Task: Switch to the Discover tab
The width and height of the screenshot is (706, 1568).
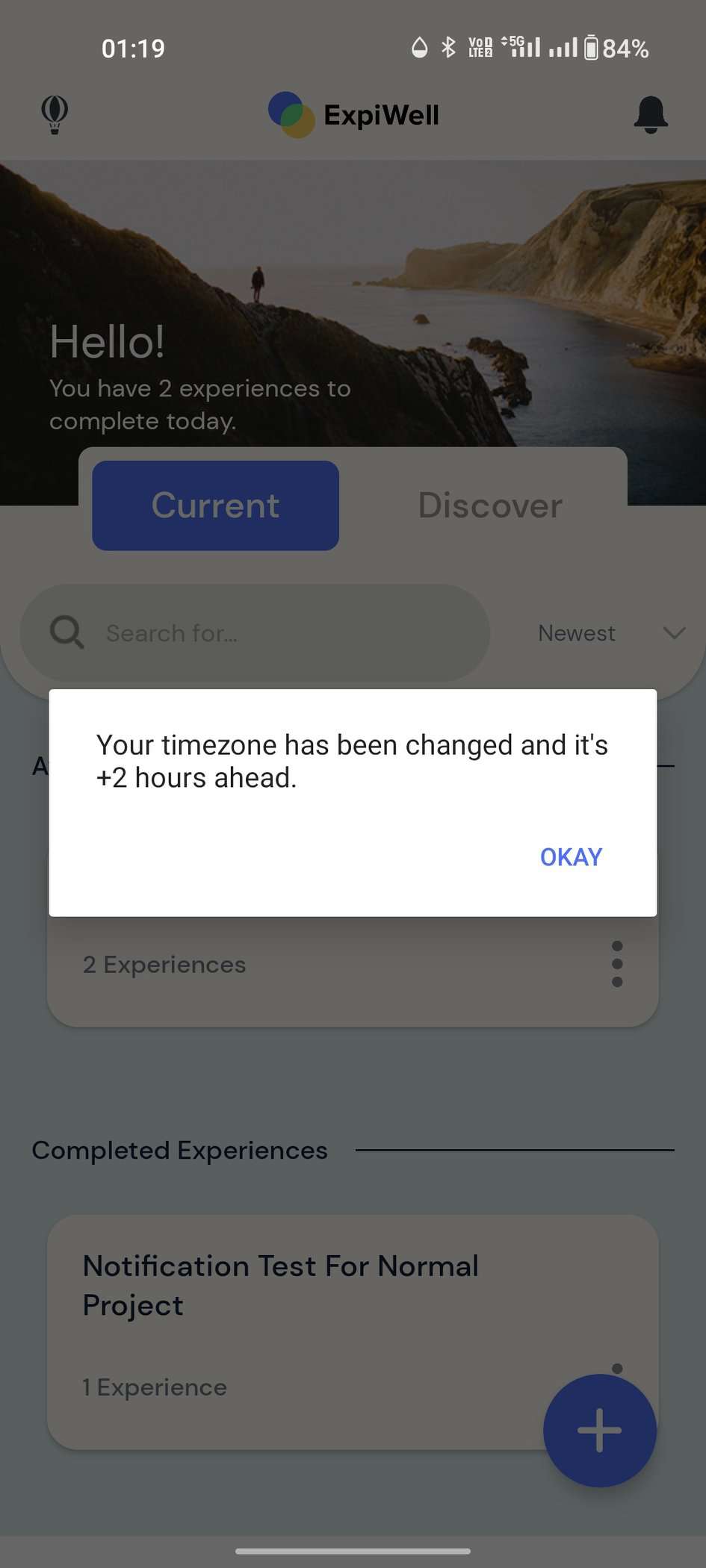Action: point(490,505)
